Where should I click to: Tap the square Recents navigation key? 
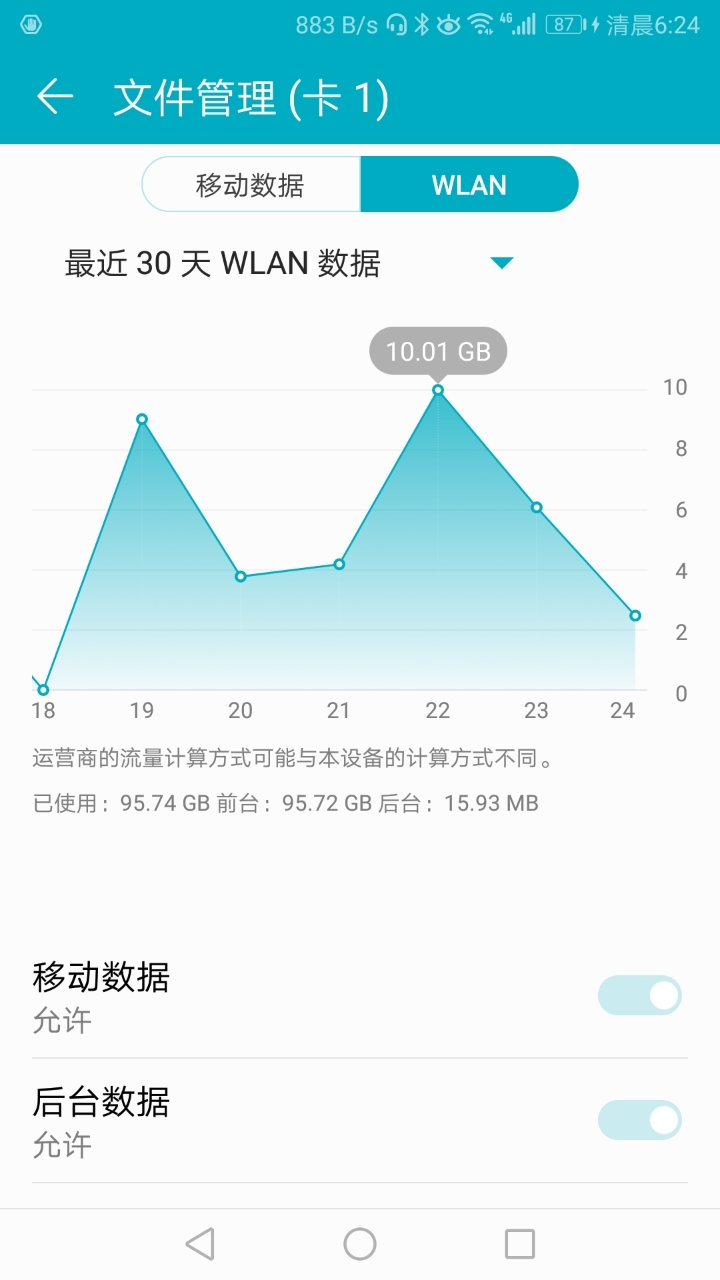point(519,1243)
